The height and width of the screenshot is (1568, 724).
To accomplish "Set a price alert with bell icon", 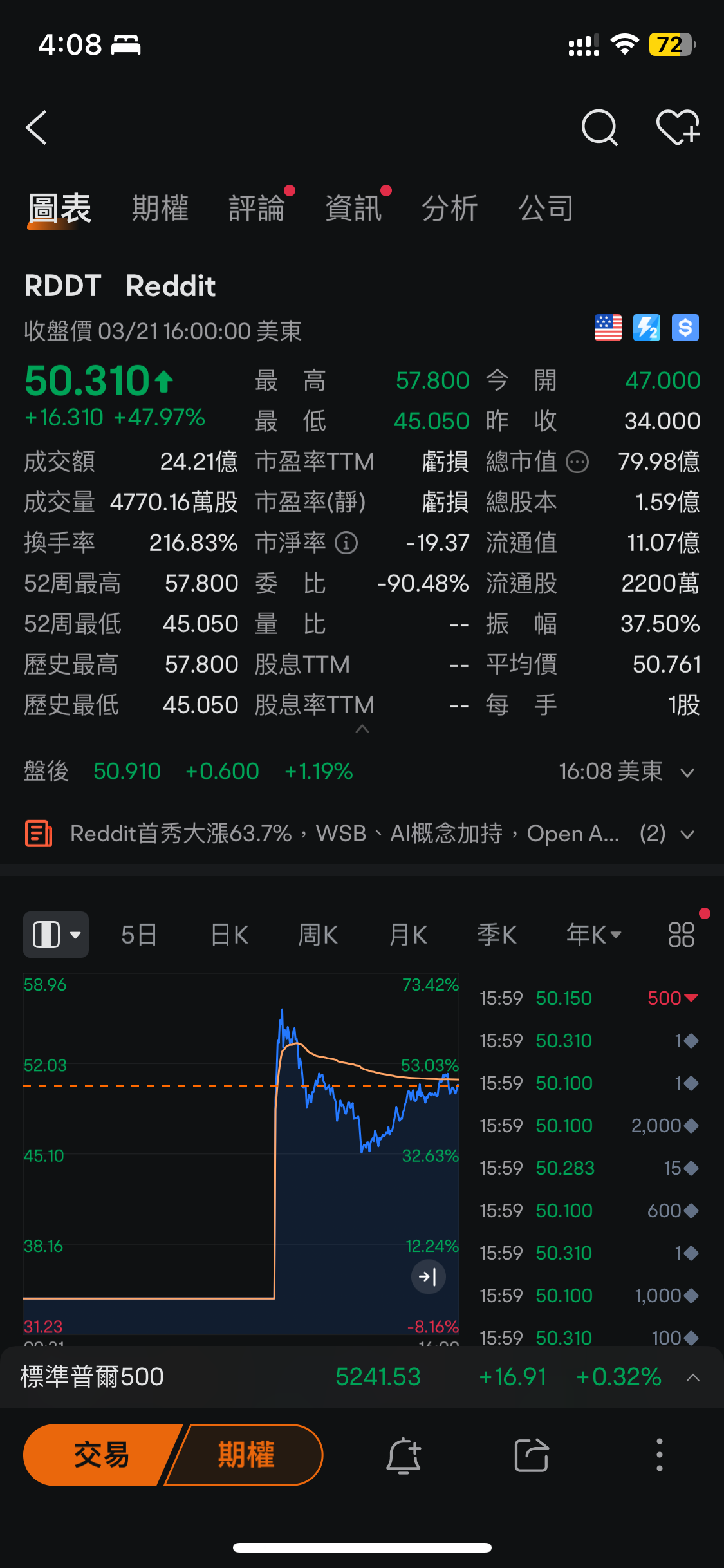I will tap(404, 1455).
